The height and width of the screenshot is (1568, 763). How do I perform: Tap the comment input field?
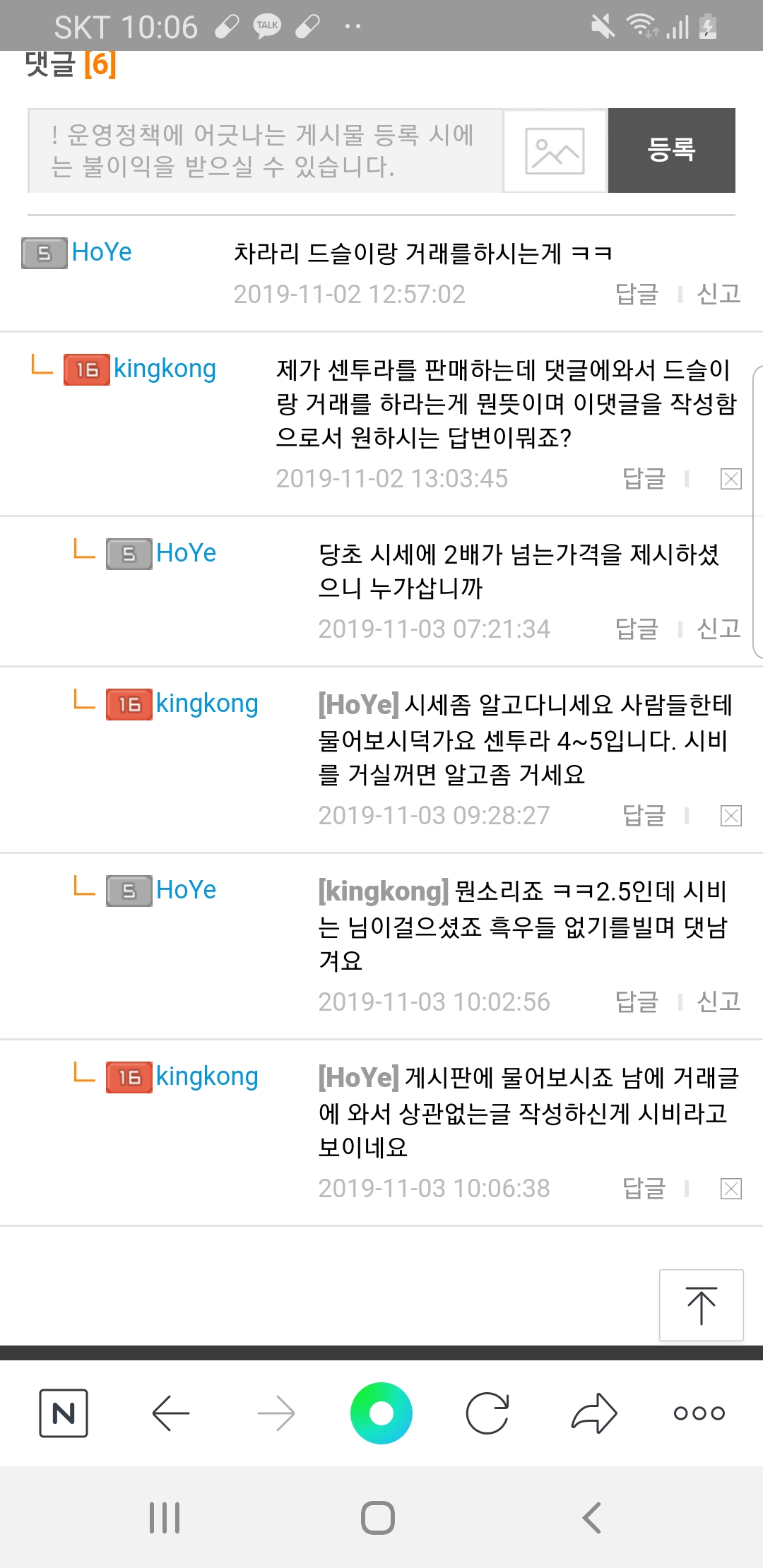[x=265, y=150]
